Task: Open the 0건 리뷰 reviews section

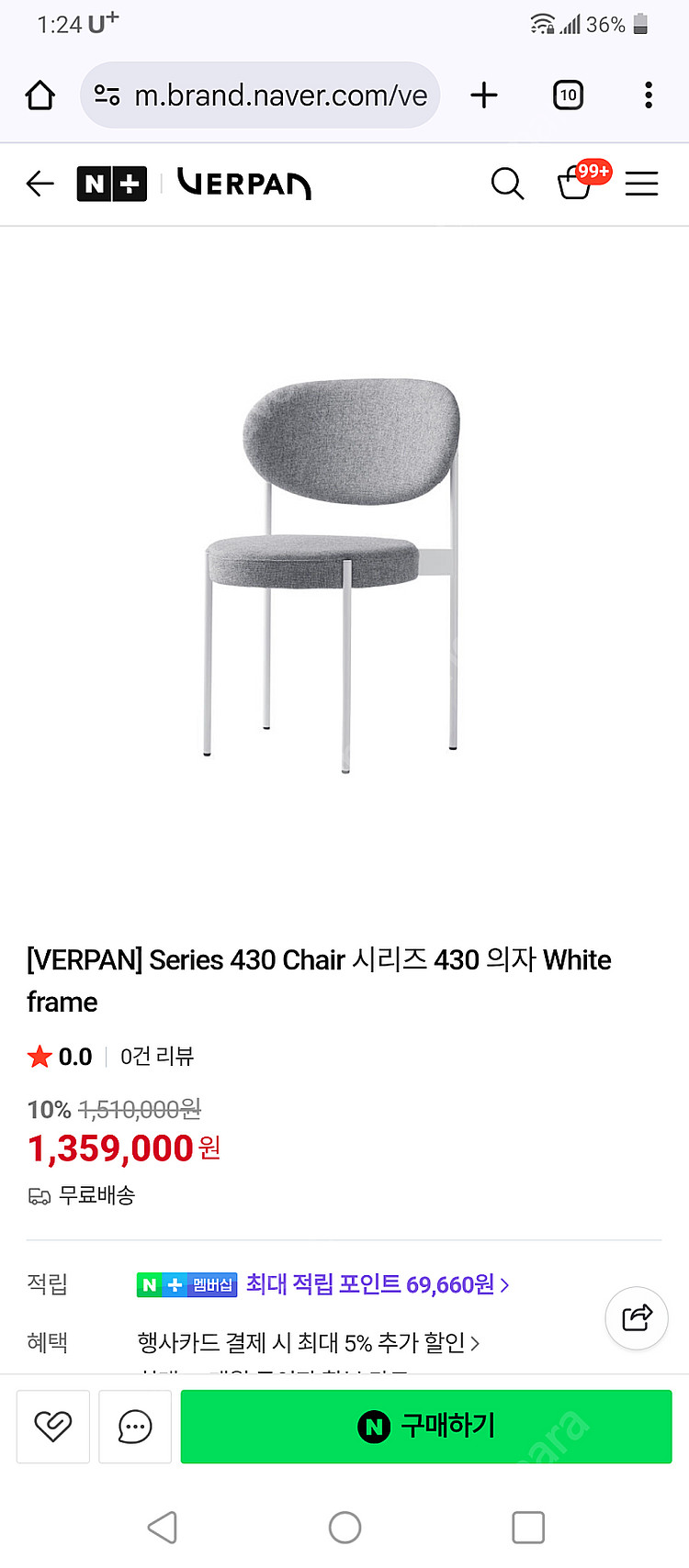Action: pos(156,1057)
